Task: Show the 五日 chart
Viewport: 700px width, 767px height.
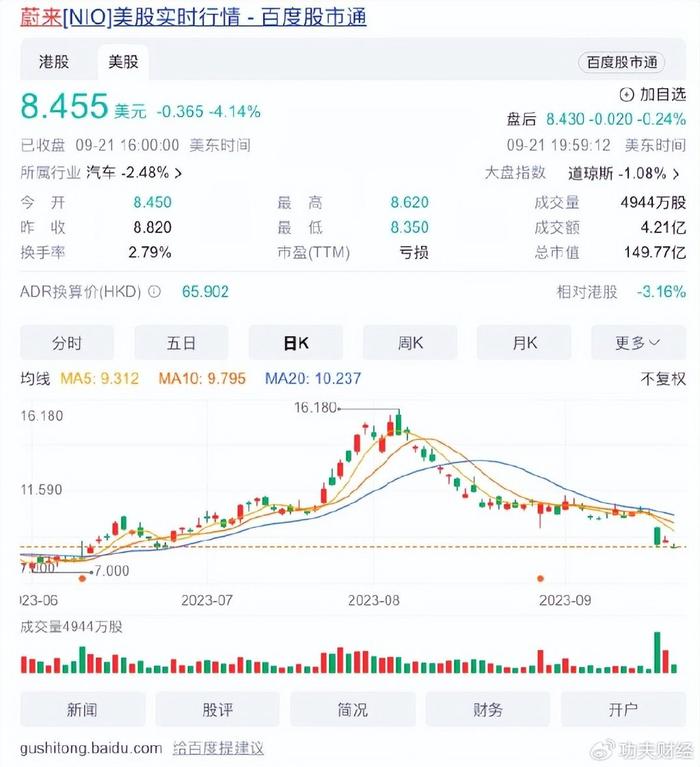Action: [181, 343]
